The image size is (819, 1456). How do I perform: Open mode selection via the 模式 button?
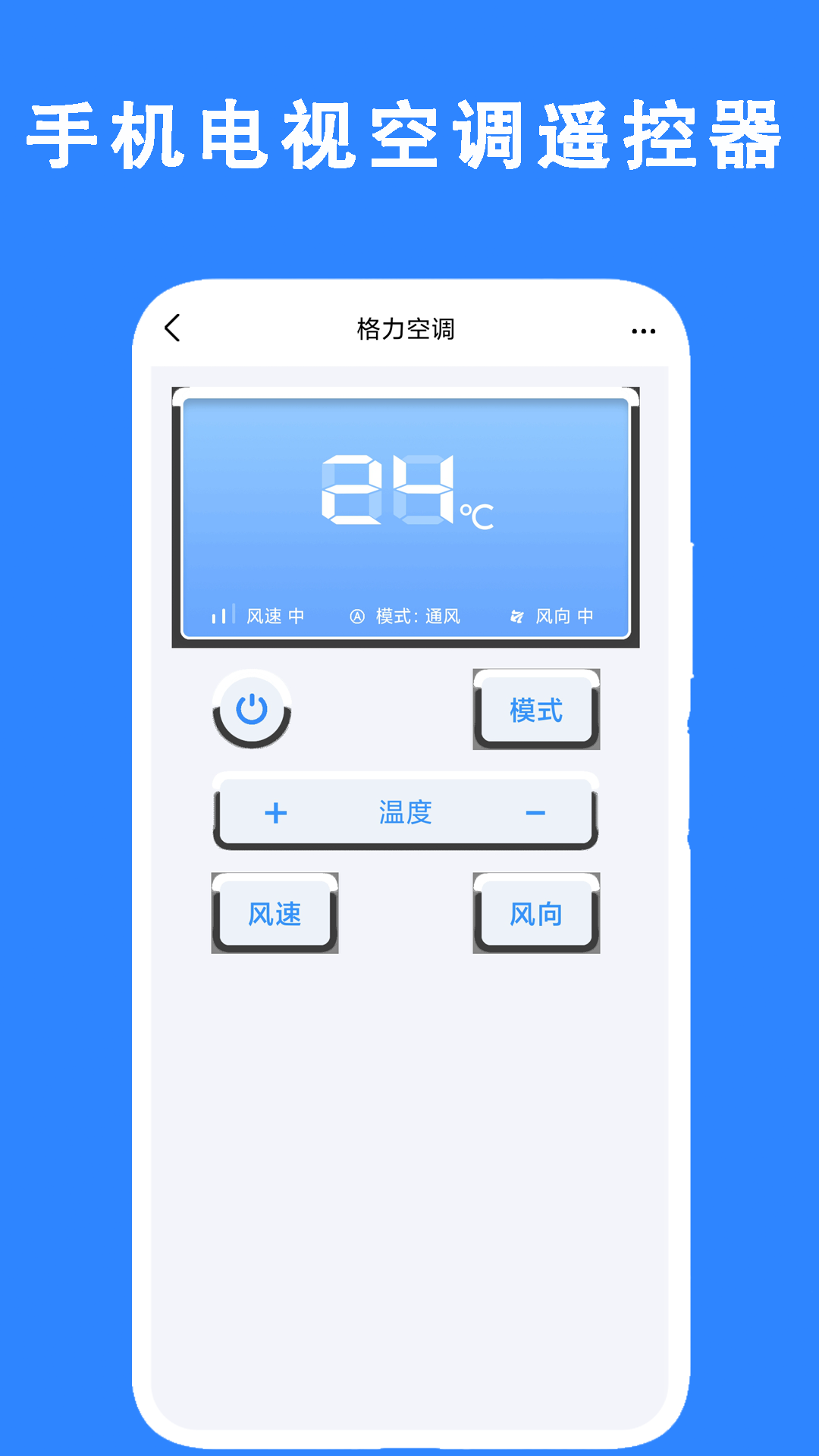click(536, 710)
